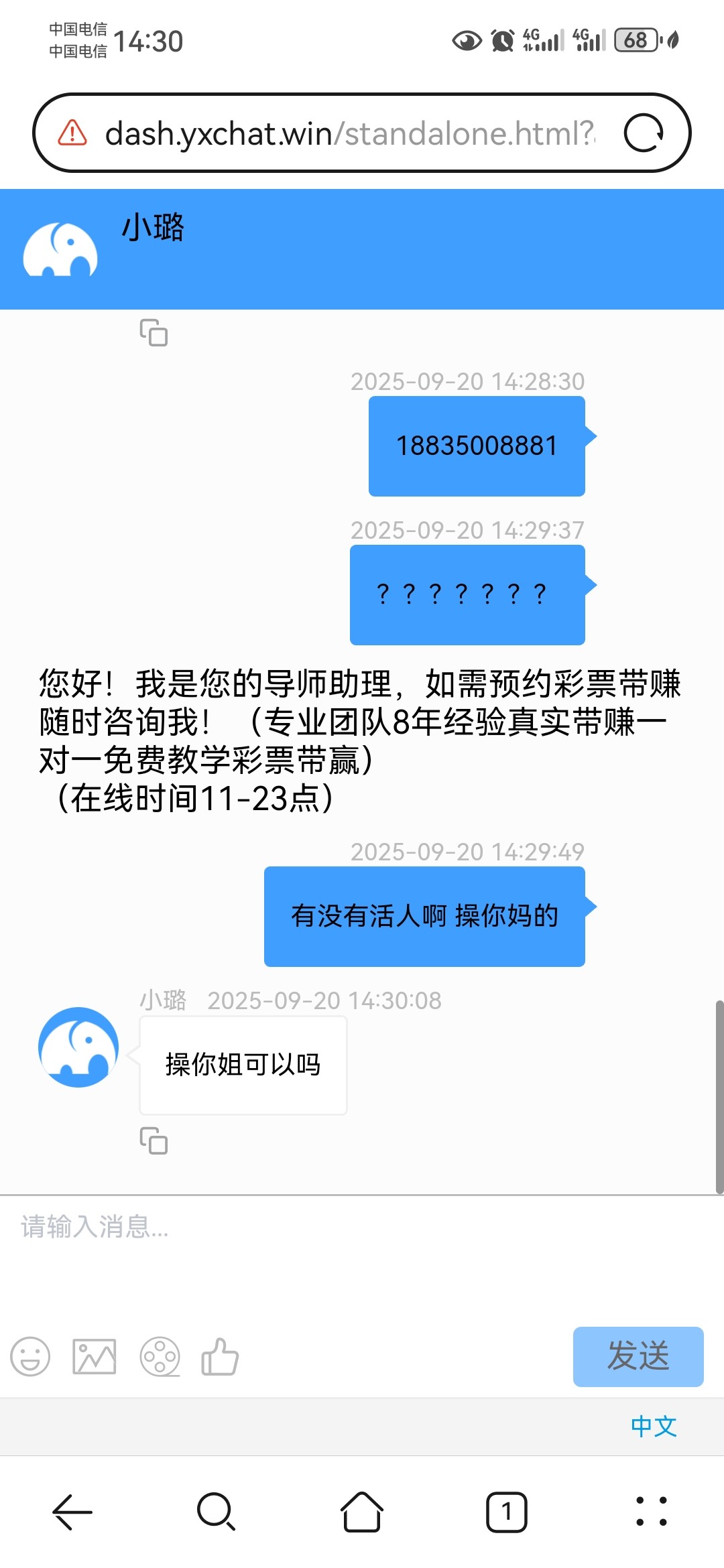
Task: Tap the 请输入消息 message input field
Action: point(268,1228)
